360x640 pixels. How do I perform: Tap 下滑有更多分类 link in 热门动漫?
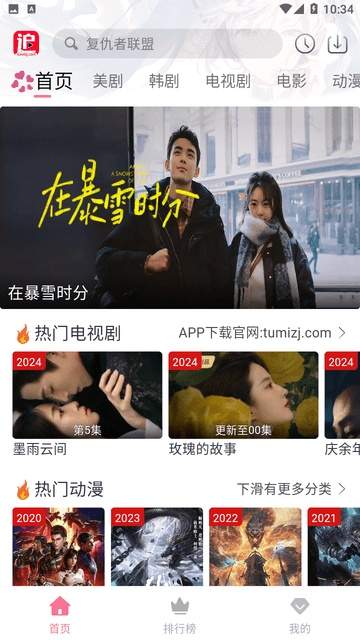point(291,489)
